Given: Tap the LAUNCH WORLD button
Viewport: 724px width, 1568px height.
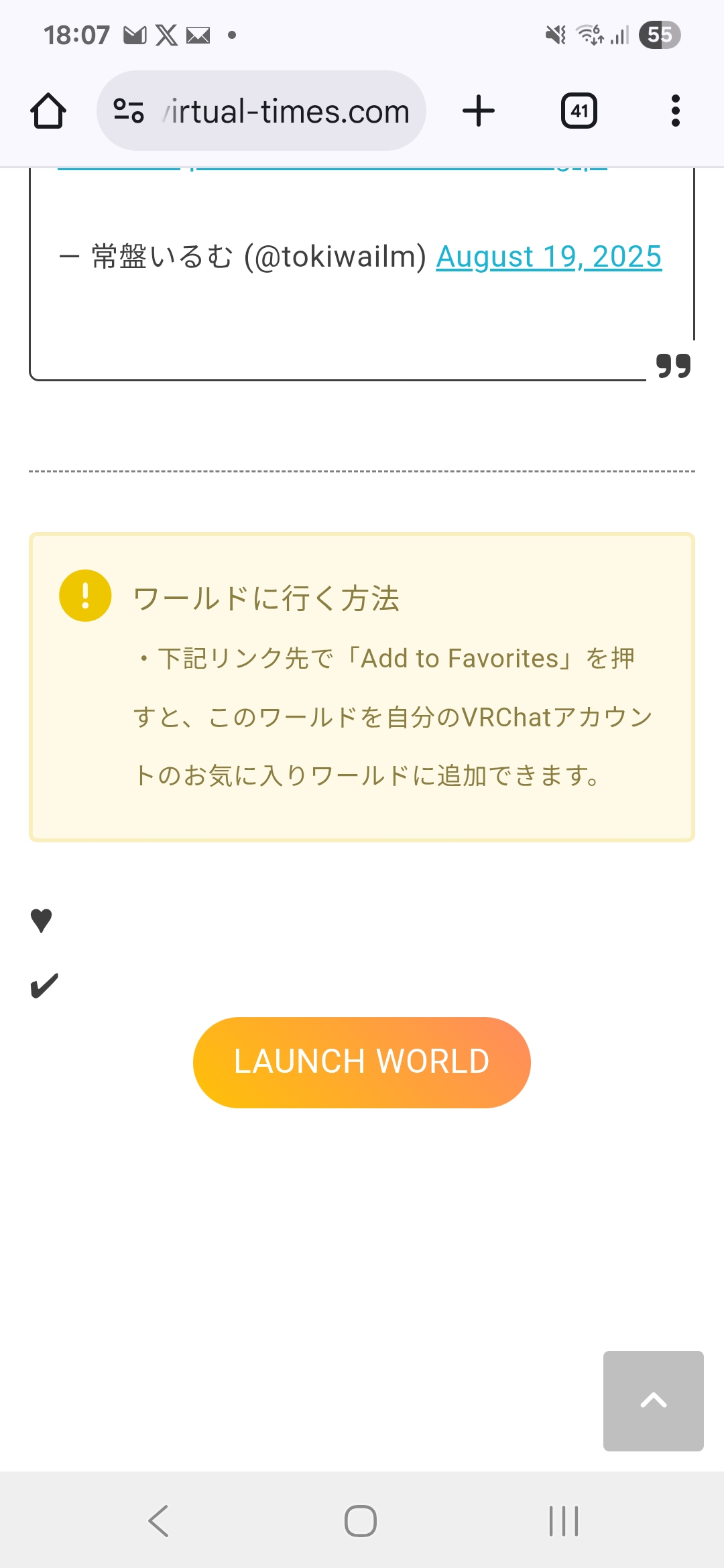Looking at the screenshot, I should [362, 1062].
